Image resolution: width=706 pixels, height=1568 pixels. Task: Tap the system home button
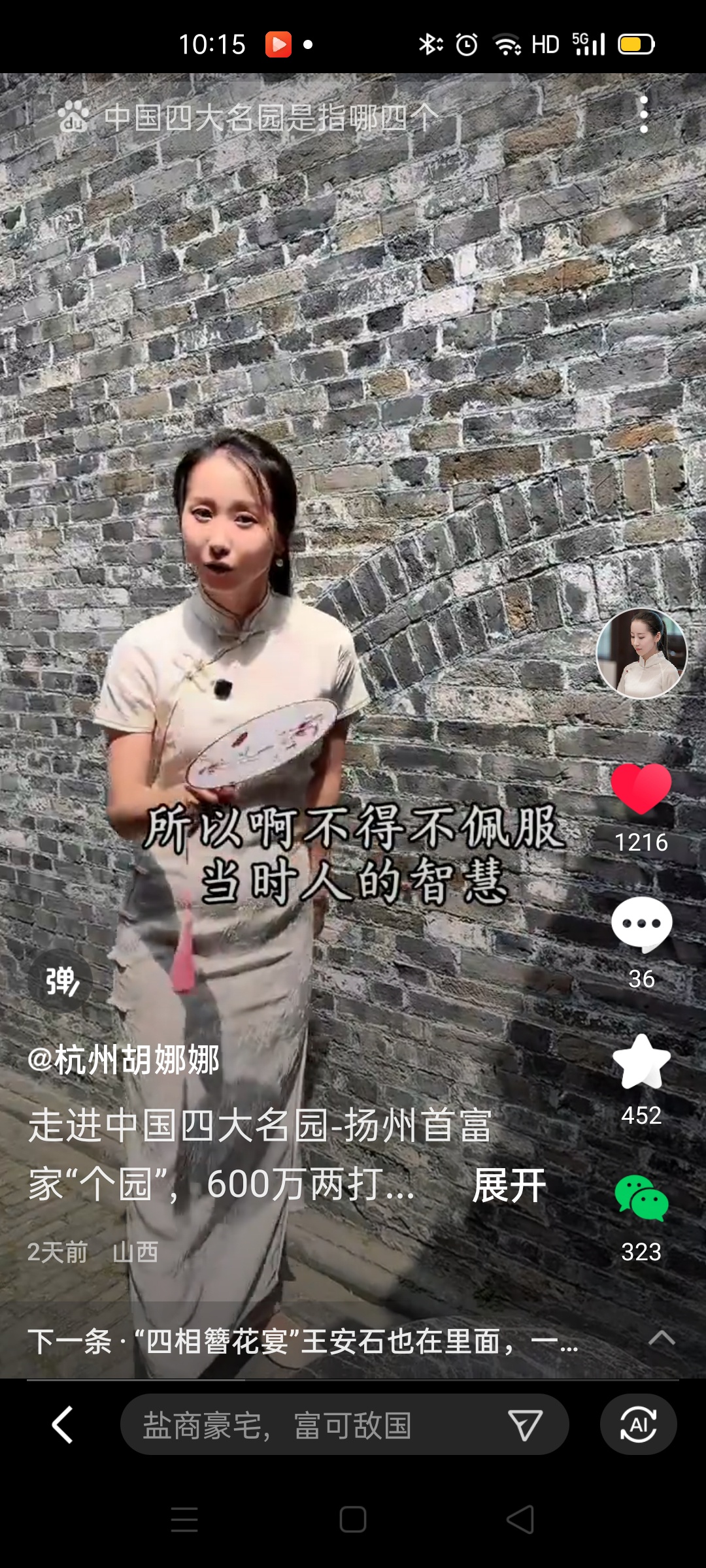coord(353,1519)
